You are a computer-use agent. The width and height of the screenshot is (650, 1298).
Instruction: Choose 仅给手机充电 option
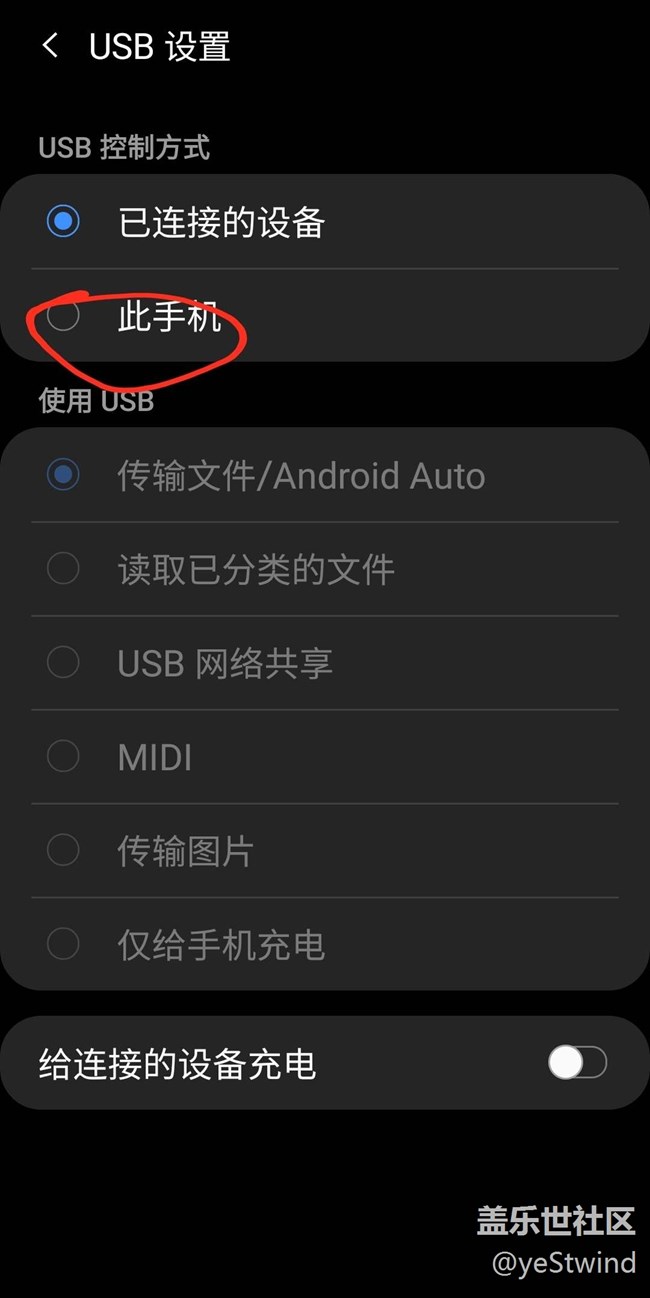pos(64,944)
